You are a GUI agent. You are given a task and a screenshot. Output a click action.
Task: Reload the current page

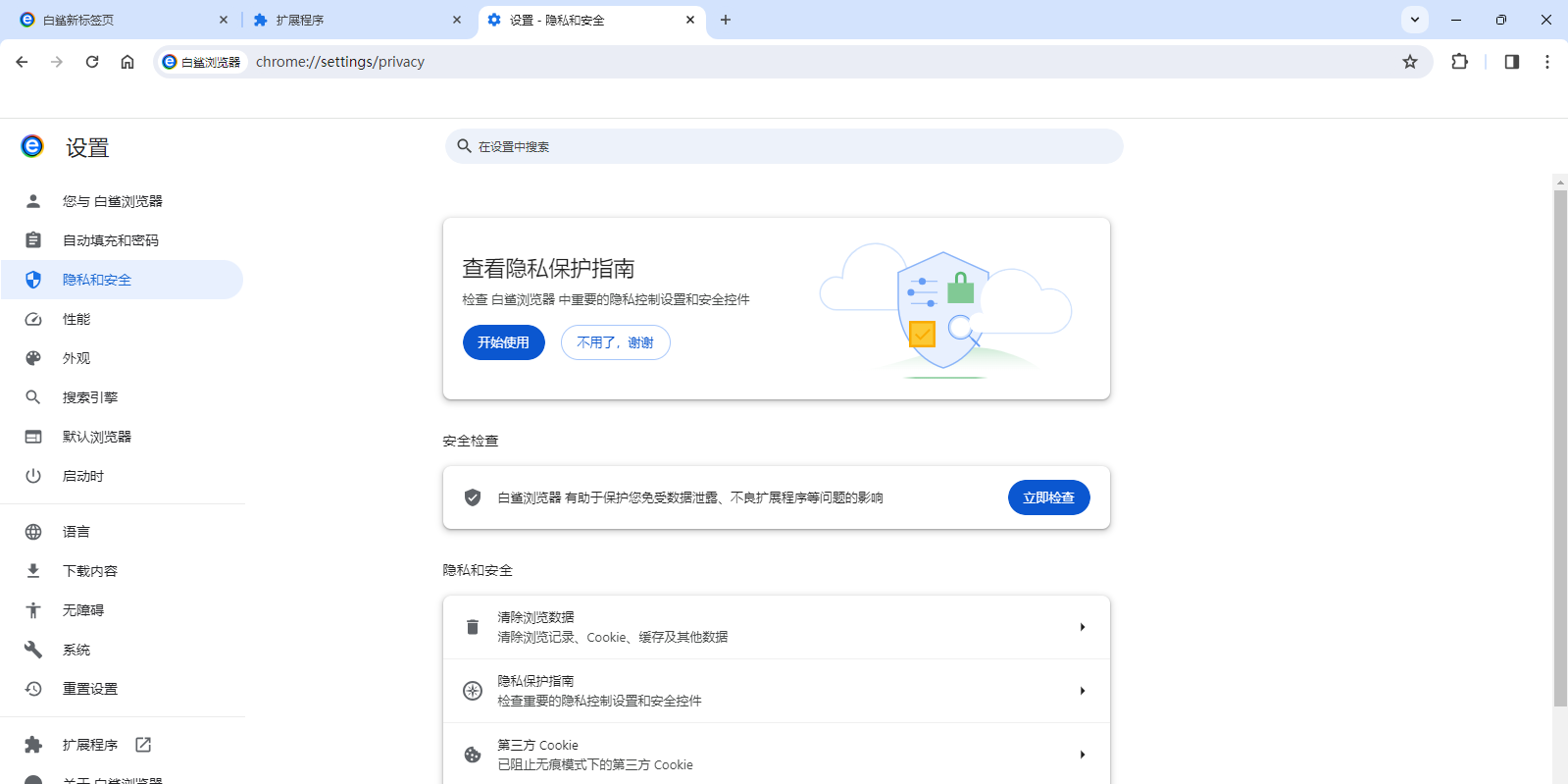click(92, 62)
